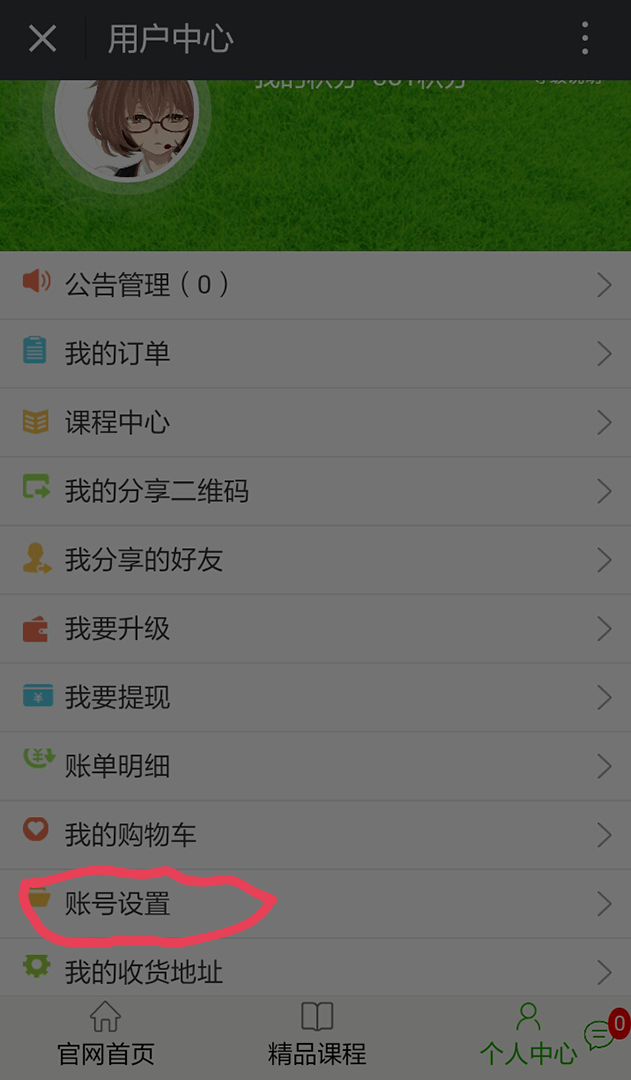View 账单明细
The width and height of the screenshot is (631, 1080).
pos(316,767)
